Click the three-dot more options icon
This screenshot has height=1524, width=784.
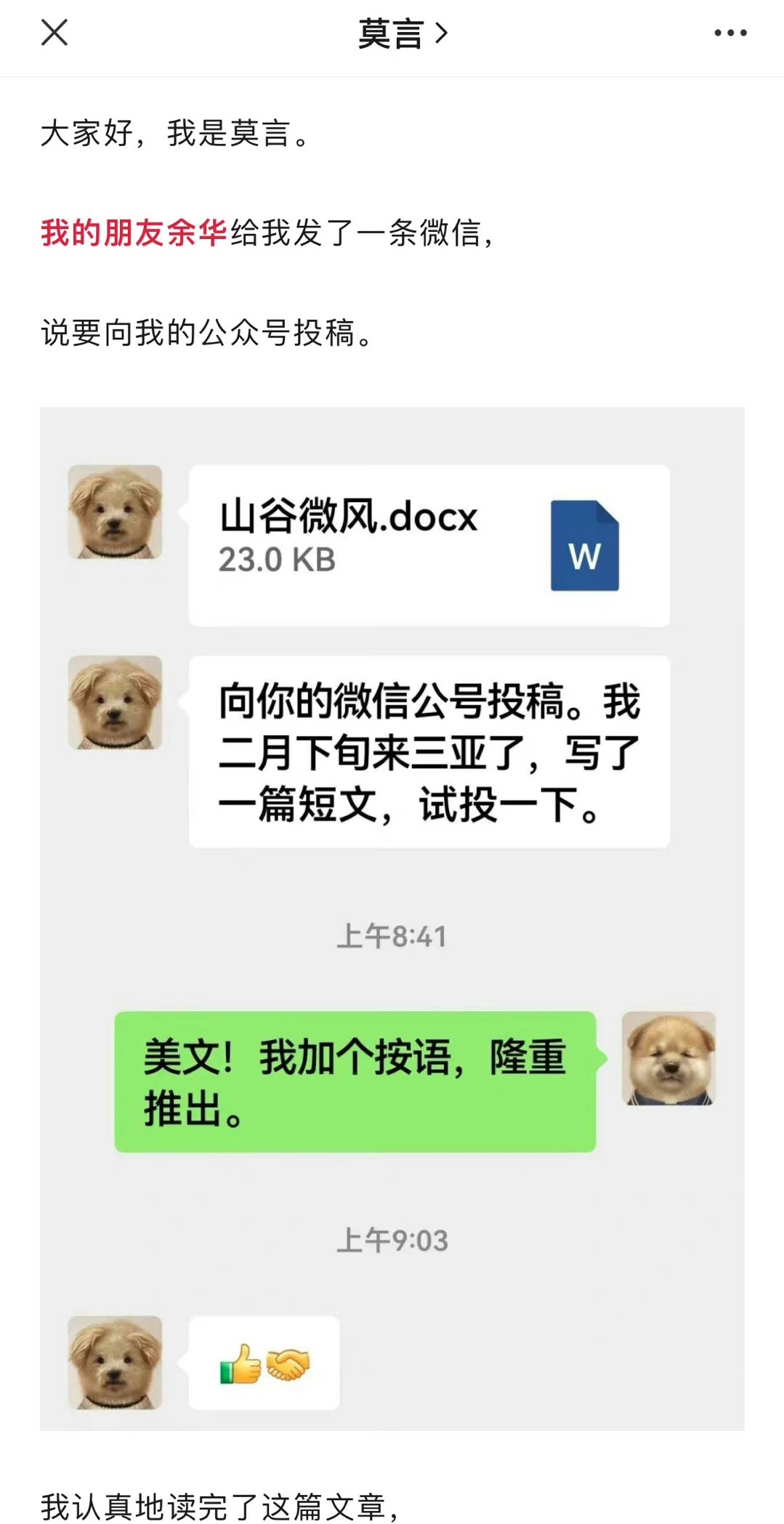tap(729, 33)
